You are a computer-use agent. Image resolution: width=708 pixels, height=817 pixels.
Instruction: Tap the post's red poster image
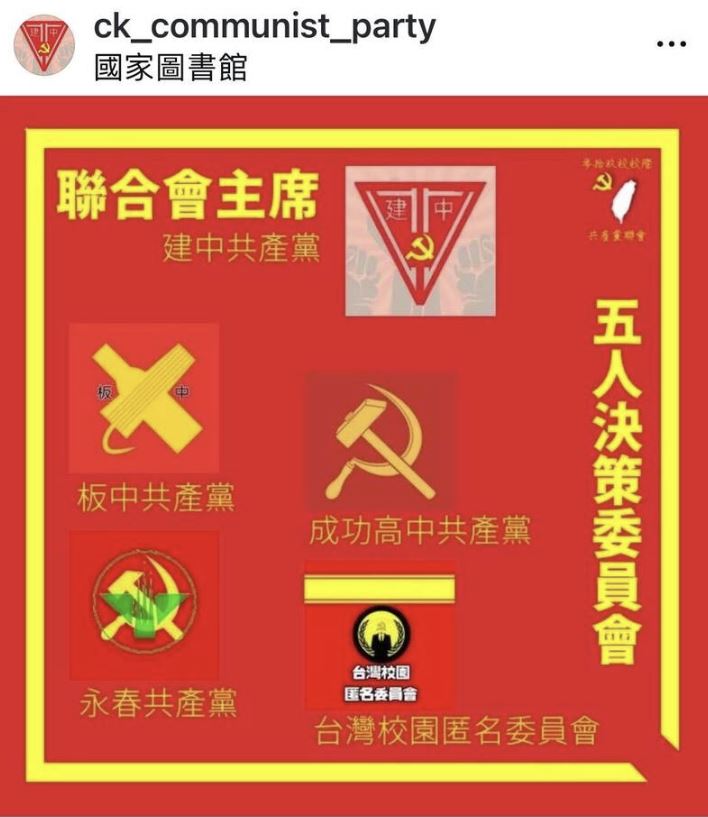354,455
